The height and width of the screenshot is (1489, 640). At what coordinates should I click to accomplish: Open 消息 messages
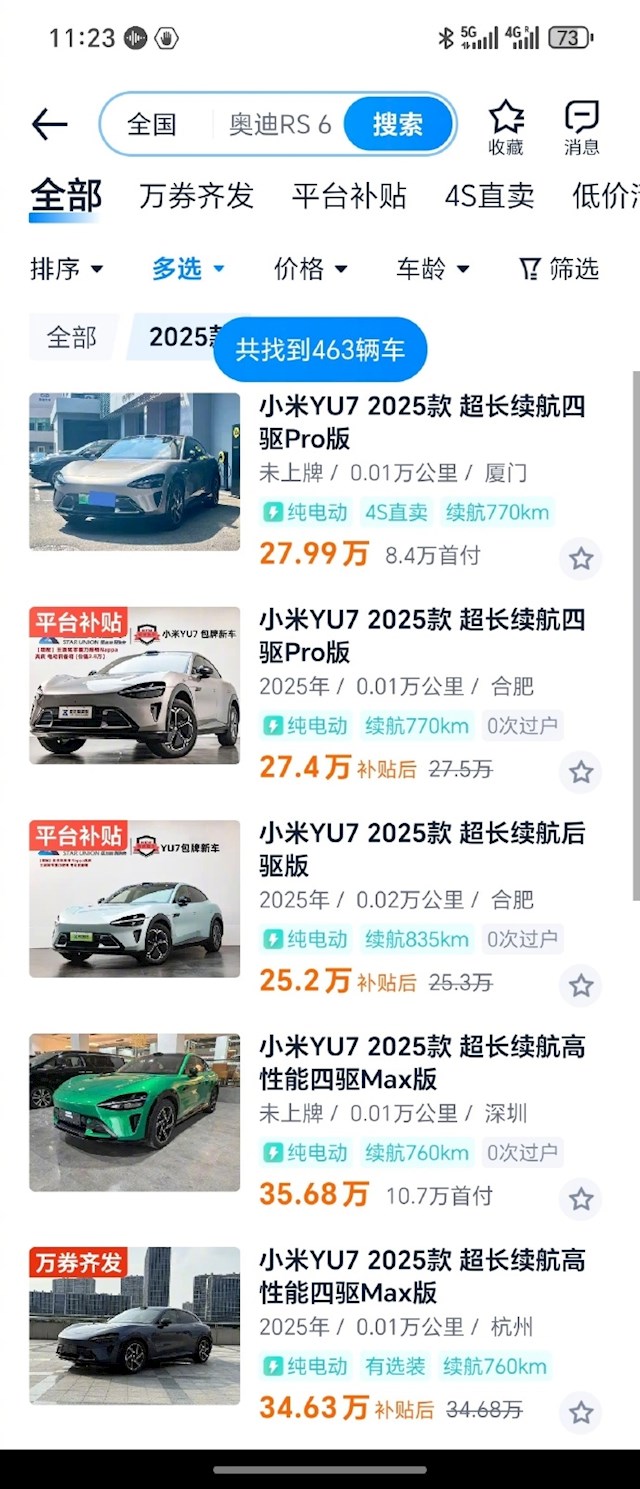click(581, 128)
